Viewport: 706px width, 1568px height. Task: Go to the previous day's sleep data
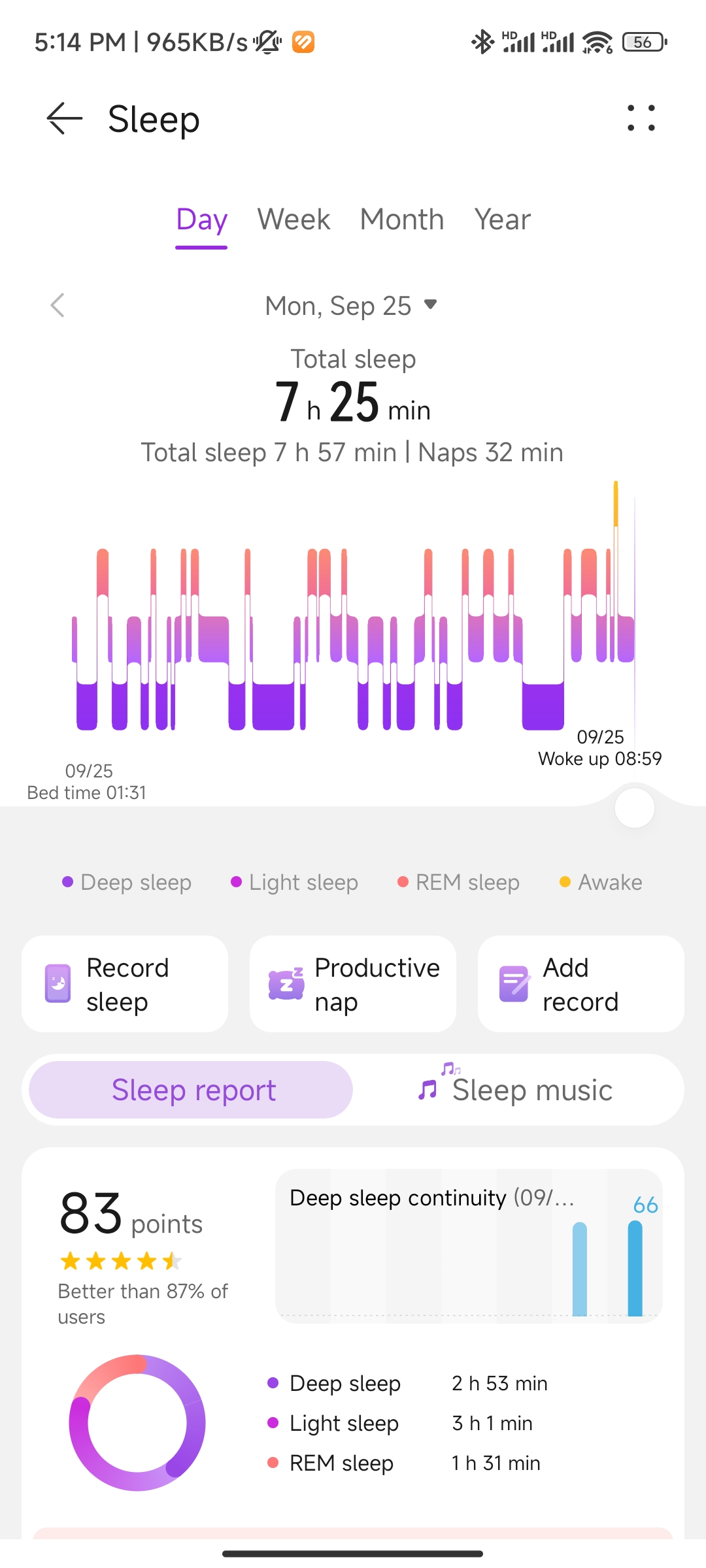tap(58, 305)
